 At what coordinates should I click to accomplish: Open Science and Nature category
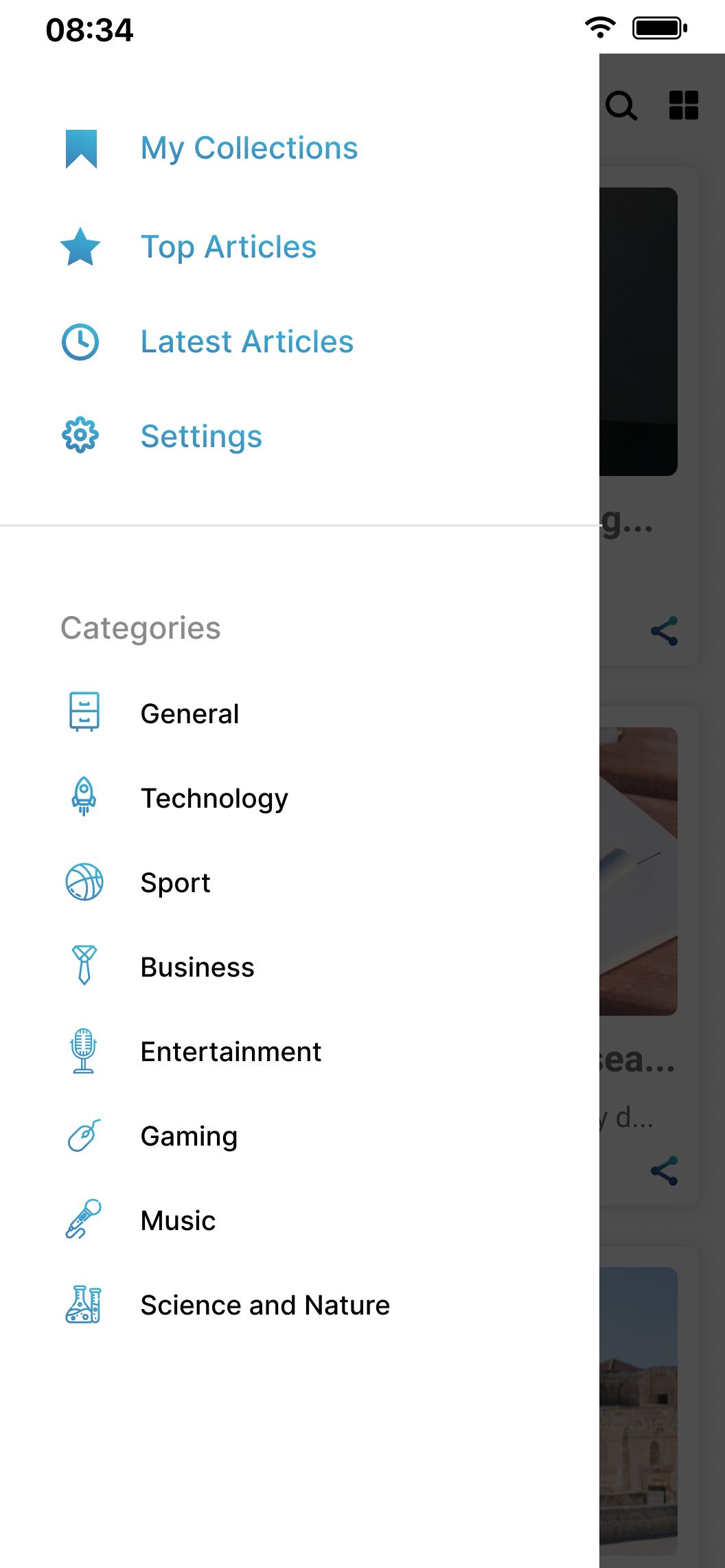[x=265, y=1306]
